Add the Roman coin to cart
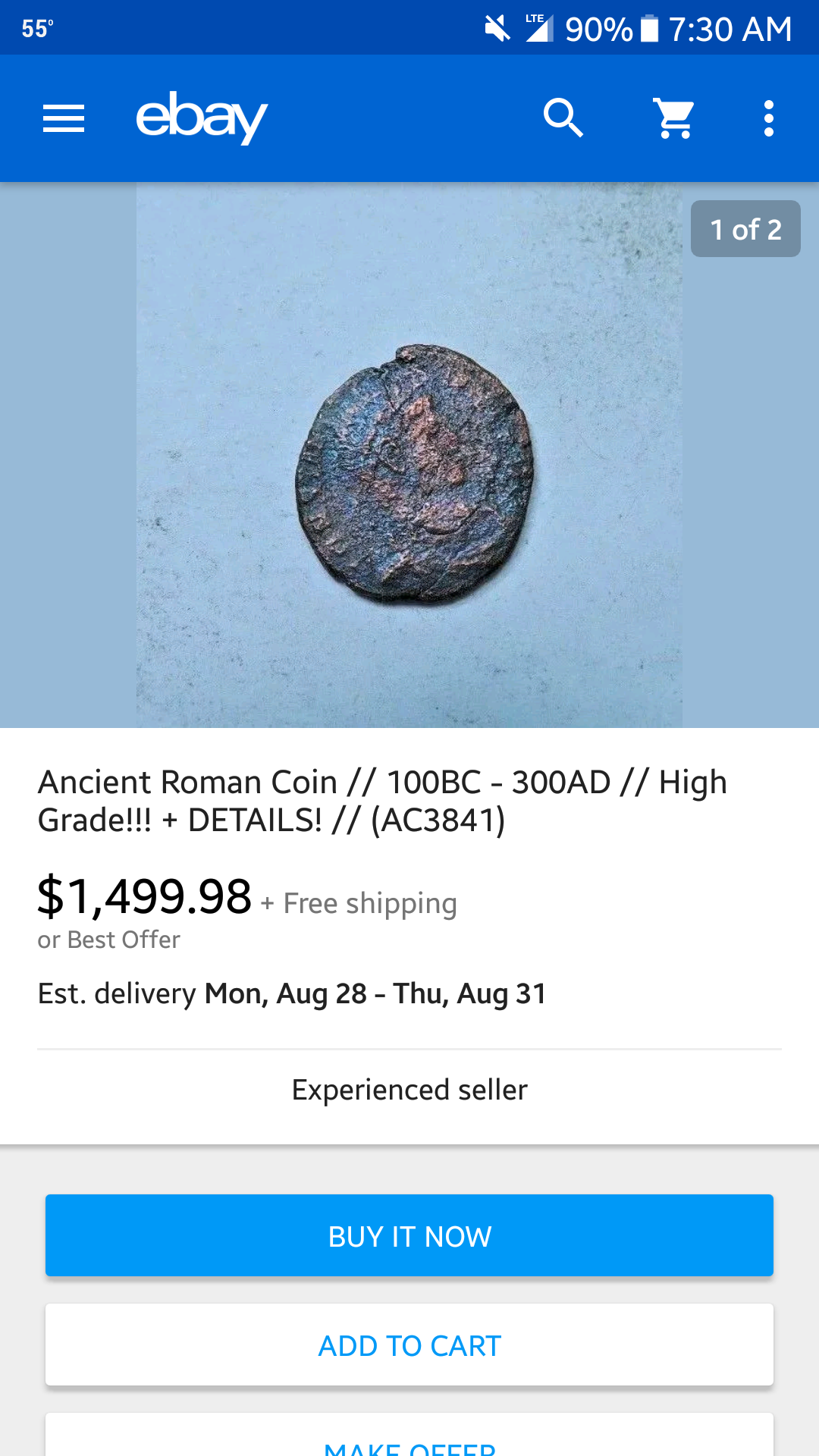 coord(409,1345)
